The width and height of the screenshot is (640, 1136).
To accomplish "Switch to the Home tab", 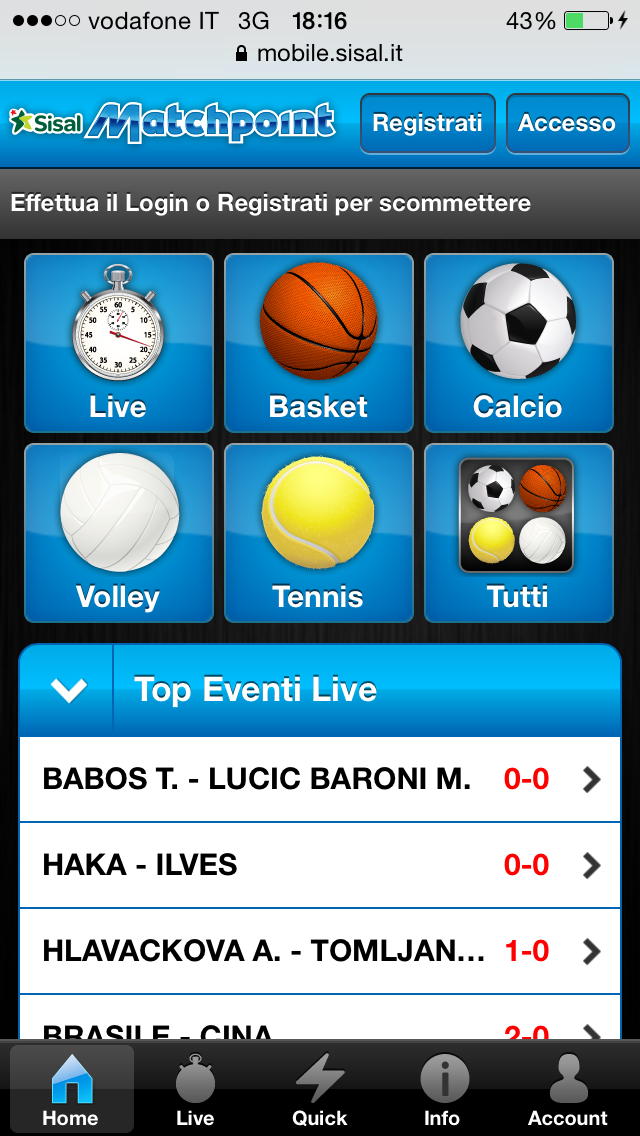I will [x=70, y=1090].
